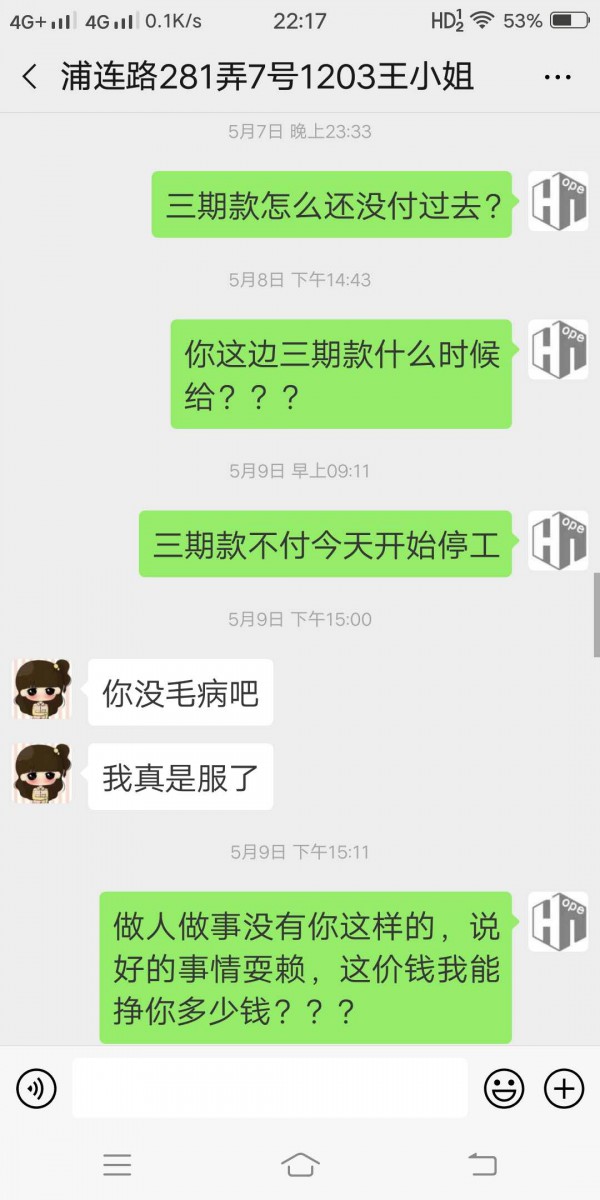
Task: Tap the avatar beside 三期款怎么还没付过去？
Action: click(558, 202)
